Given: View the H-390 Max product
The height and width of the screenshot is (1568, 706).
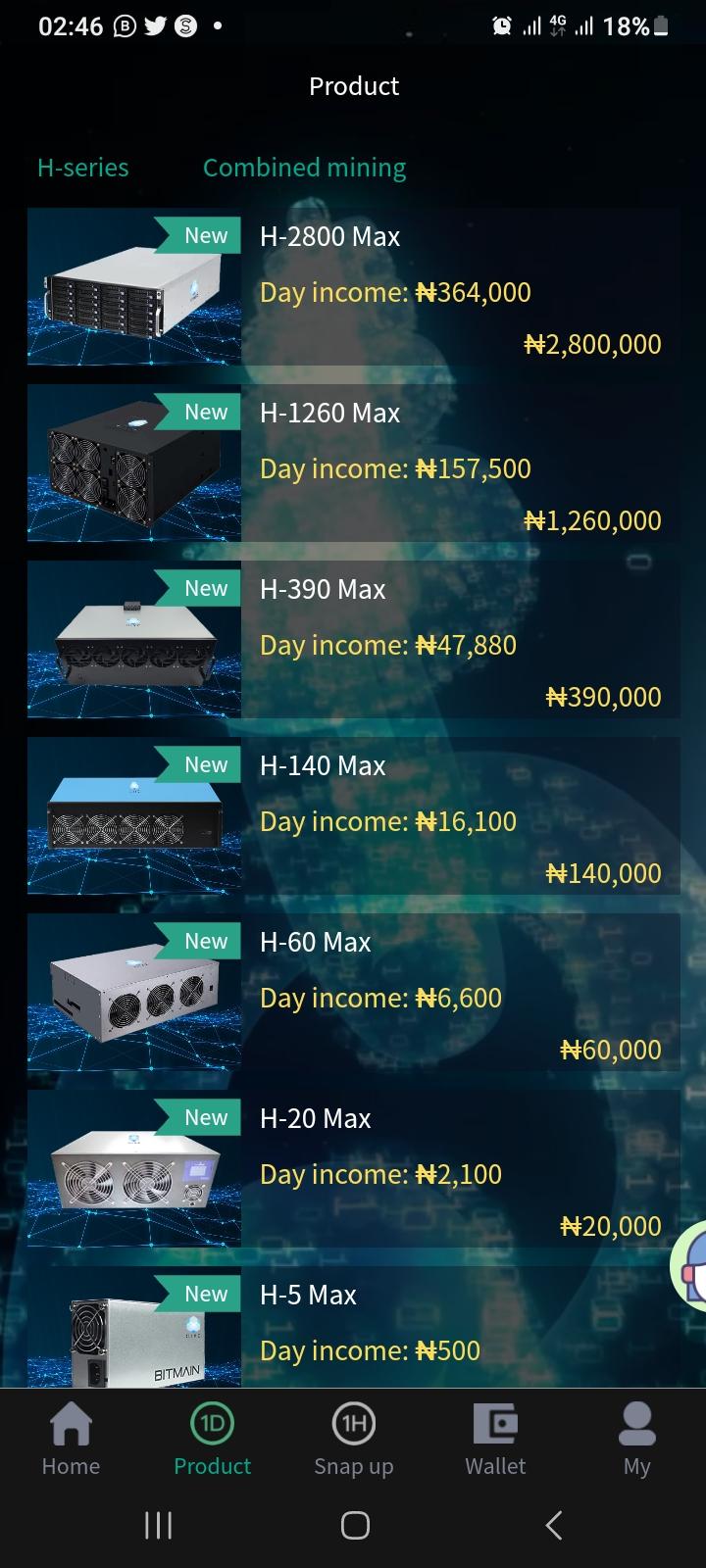Looking at the screenshot, I should [353, 639].
